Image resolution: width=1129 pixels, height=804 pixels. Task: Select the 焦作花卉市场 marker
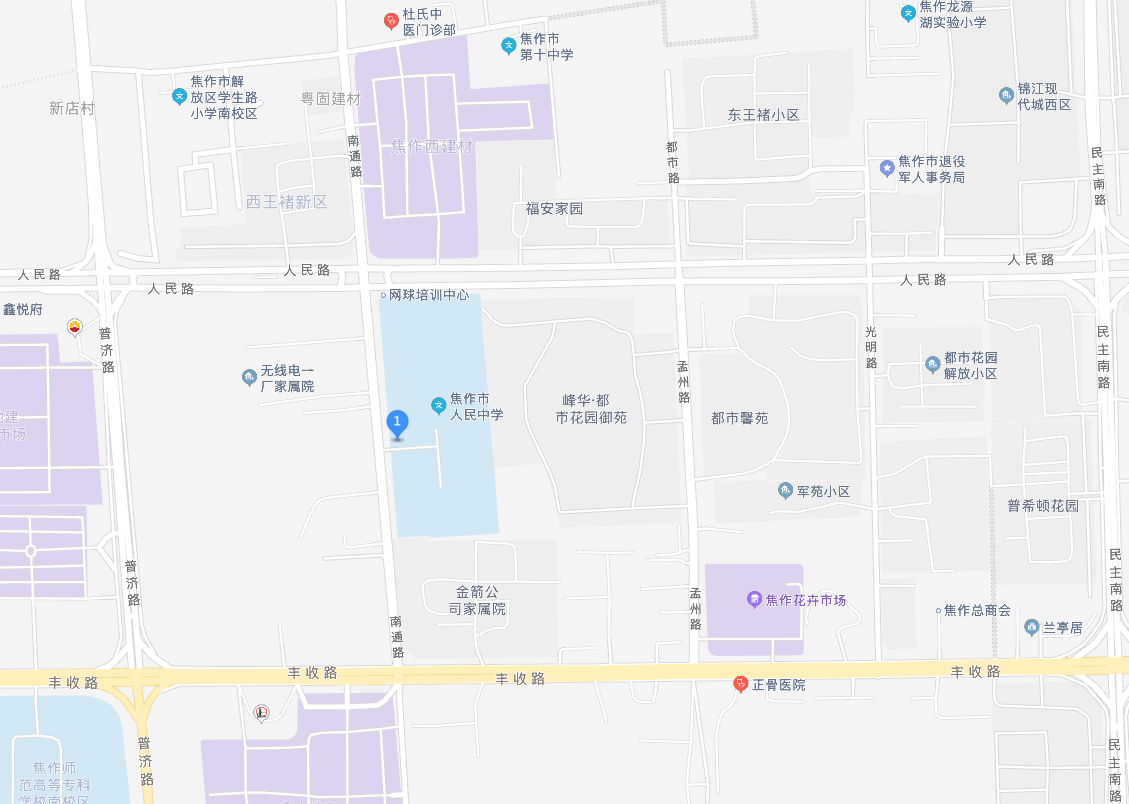coord(755,600)
